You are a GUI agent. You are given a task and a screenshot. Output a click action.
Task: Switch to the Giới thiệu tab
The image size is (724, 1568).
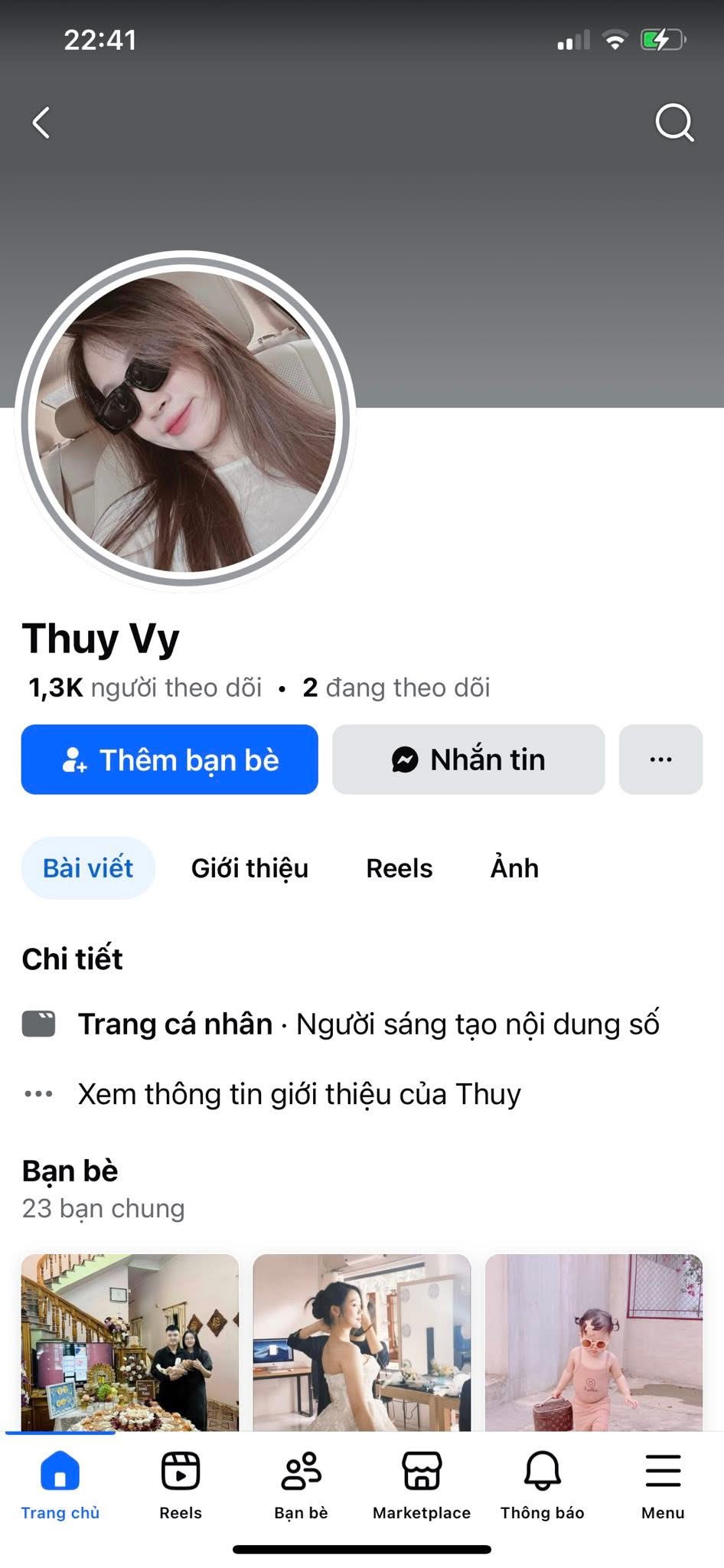coord(249,868)
